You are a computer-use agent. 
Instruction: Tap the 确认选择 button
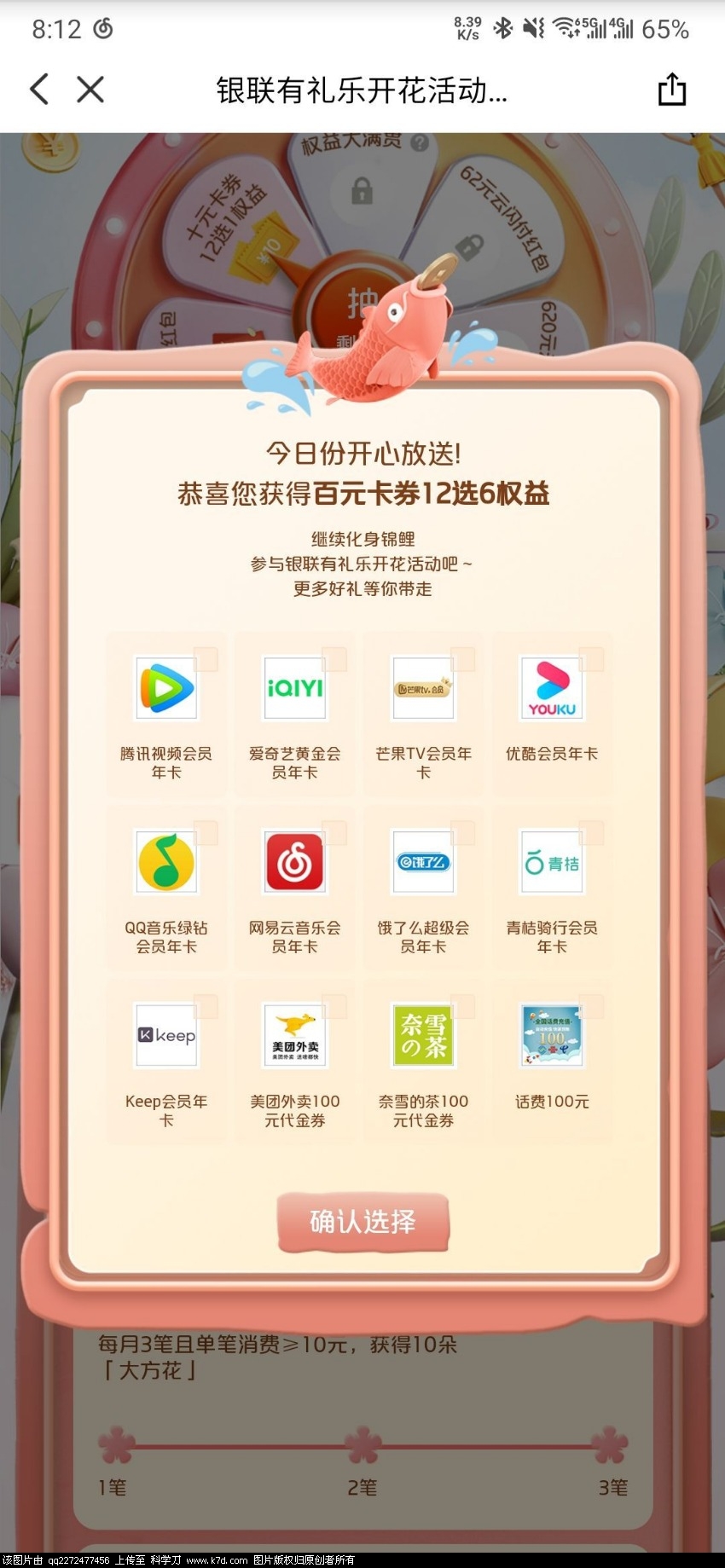362,1222
